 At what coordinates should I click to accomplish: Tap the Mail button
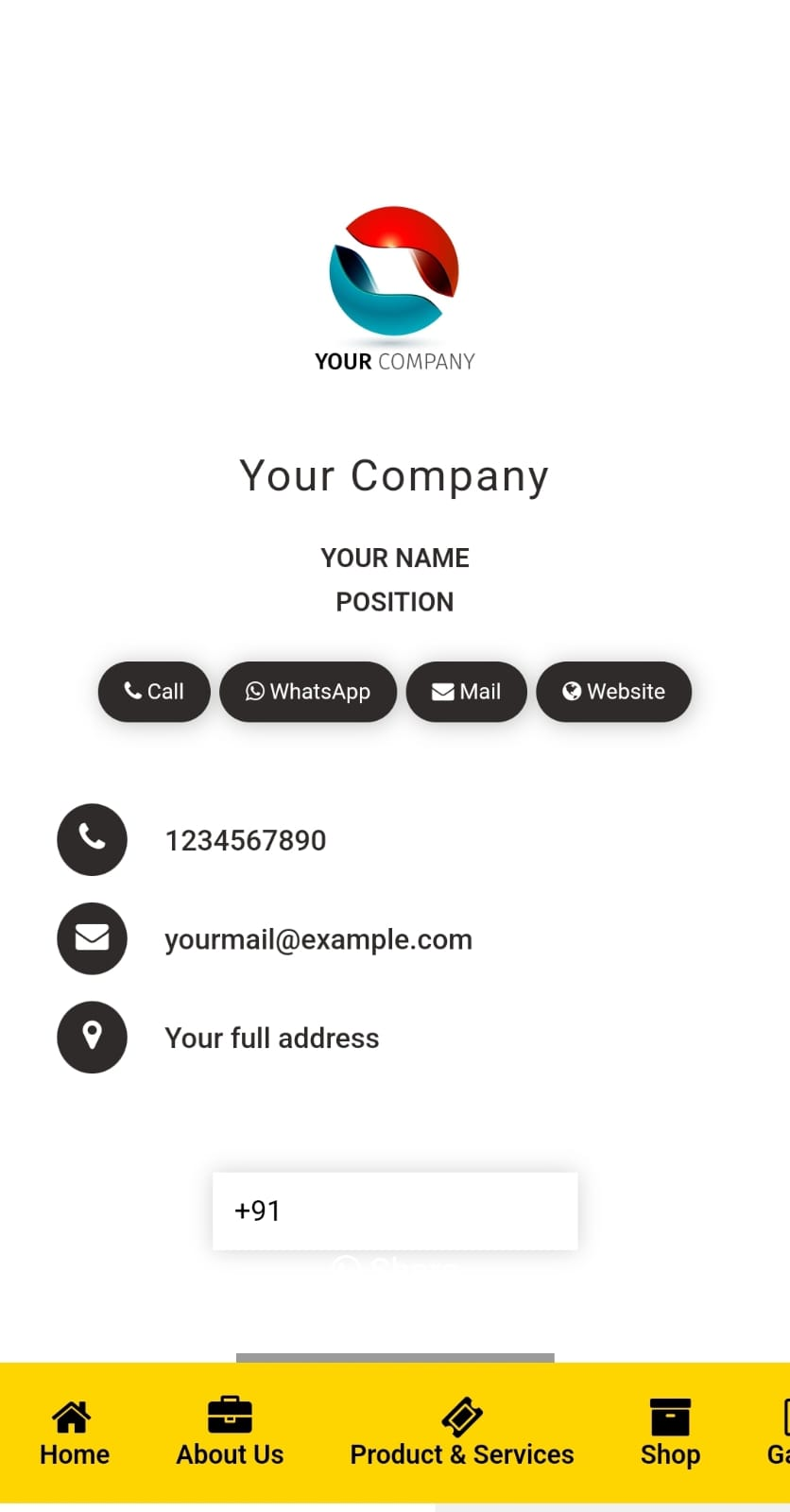466,692
